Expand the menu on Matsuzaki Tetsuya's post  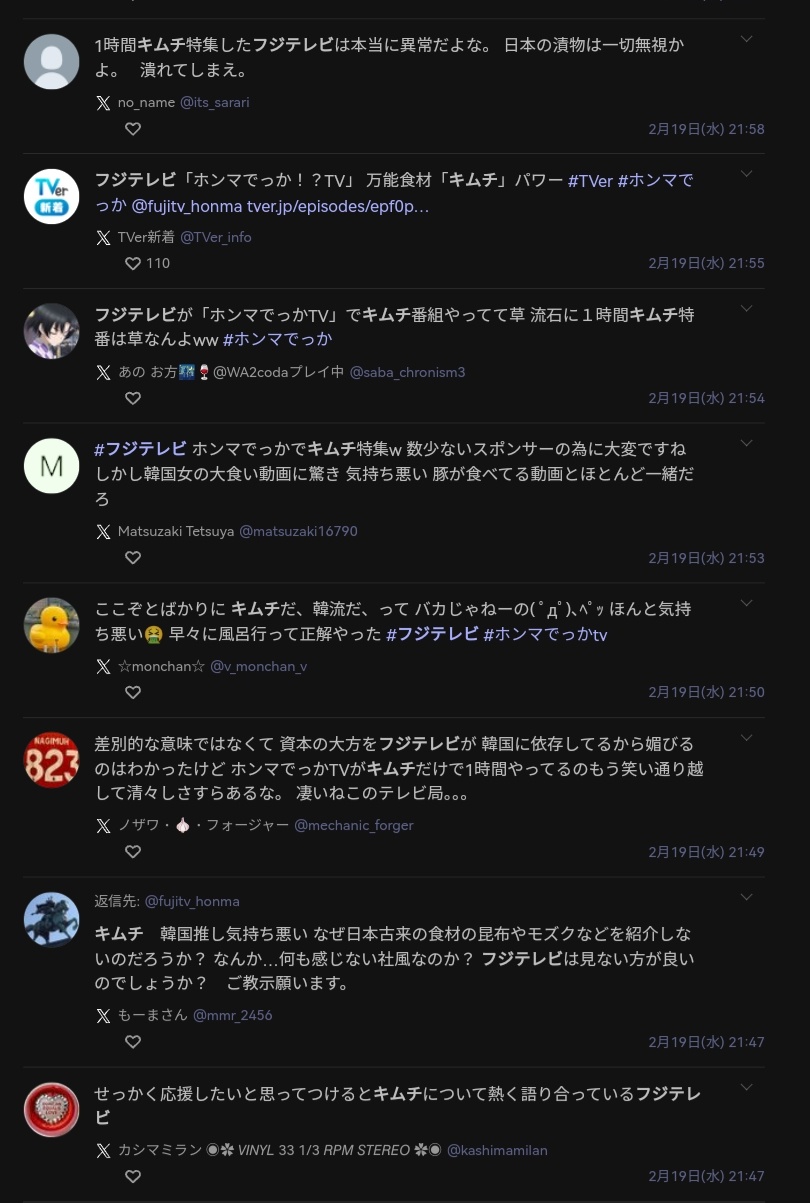746,443
